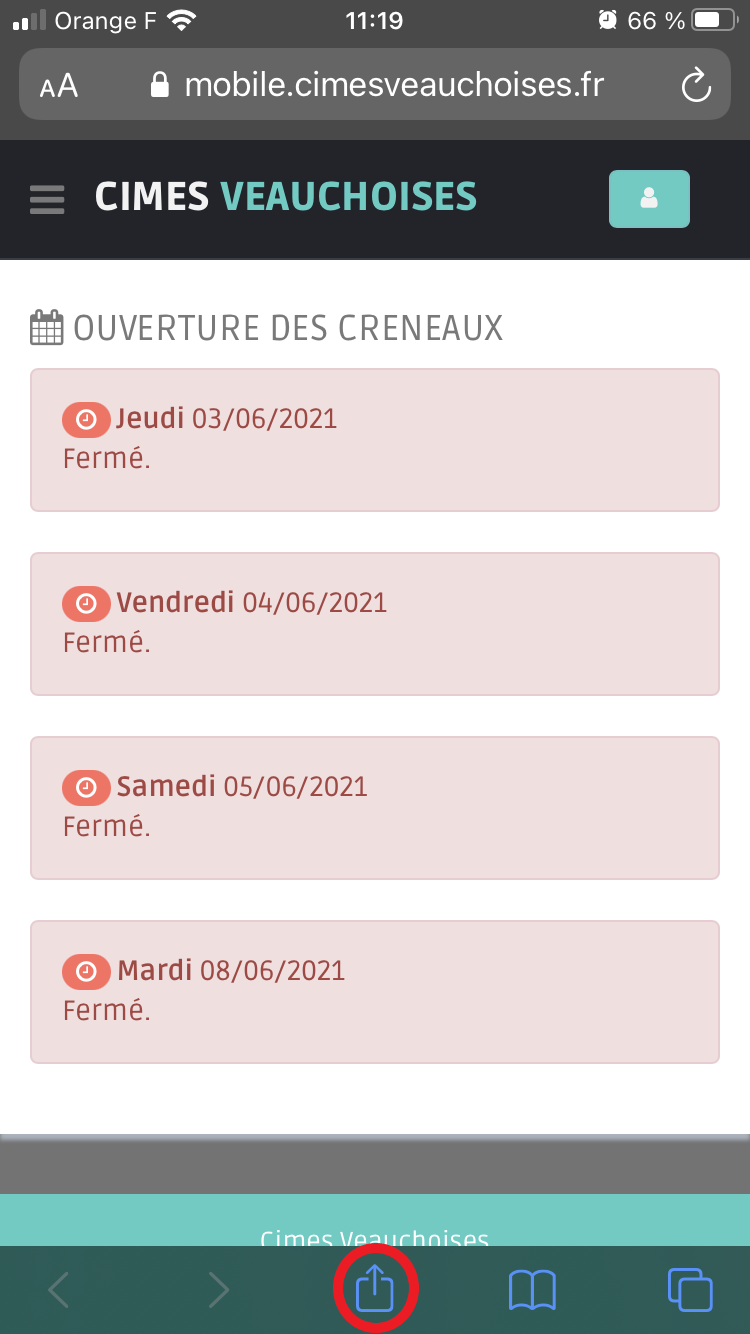
Task: Tap the address bar URL
Action: click(x=394, y=85)
